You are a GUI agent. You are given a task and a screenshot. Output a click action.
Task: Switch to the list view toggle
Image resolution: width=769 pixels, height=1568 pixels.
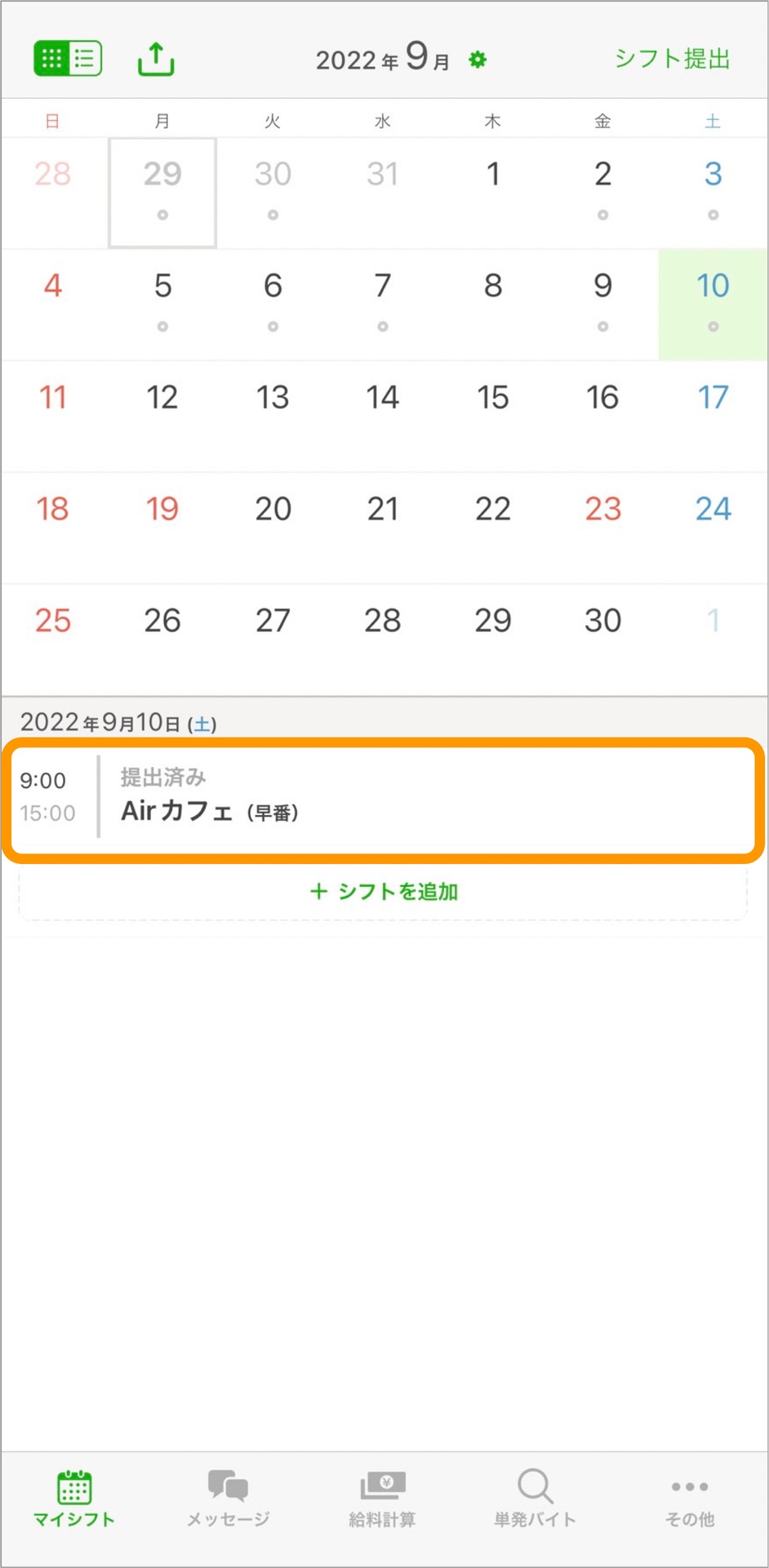85,59
